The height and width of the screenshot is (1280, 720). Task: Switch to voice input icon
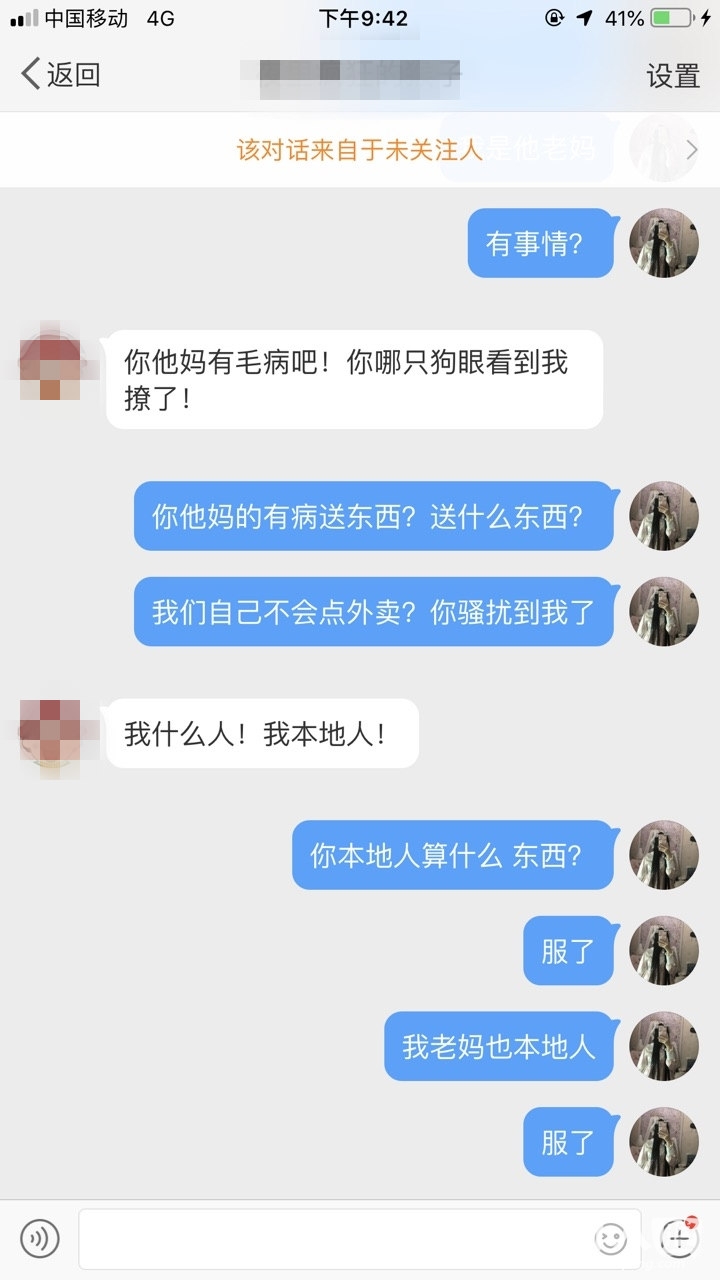[39, 1239]
